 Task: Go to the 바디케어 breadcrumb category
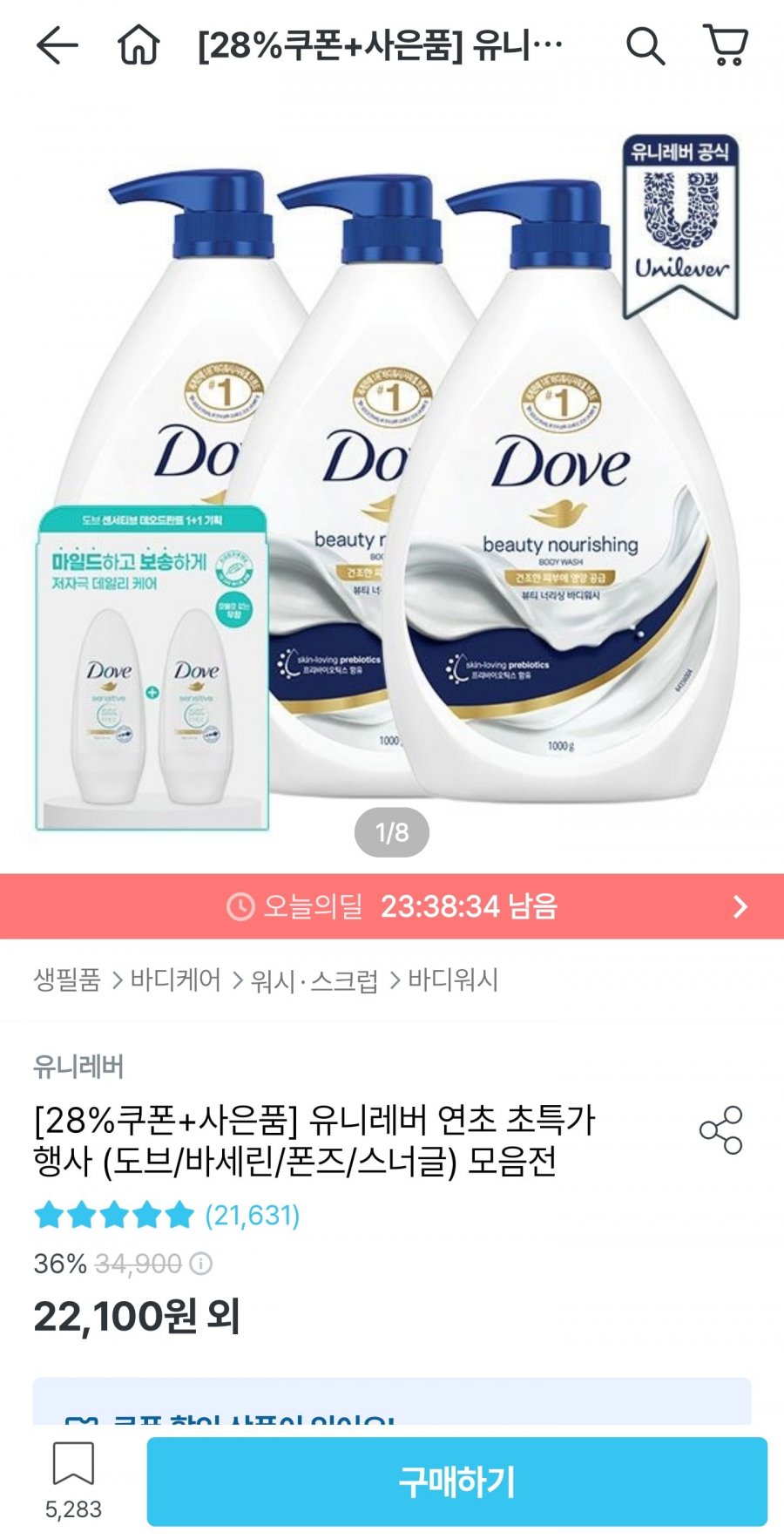tap(175, 980)
